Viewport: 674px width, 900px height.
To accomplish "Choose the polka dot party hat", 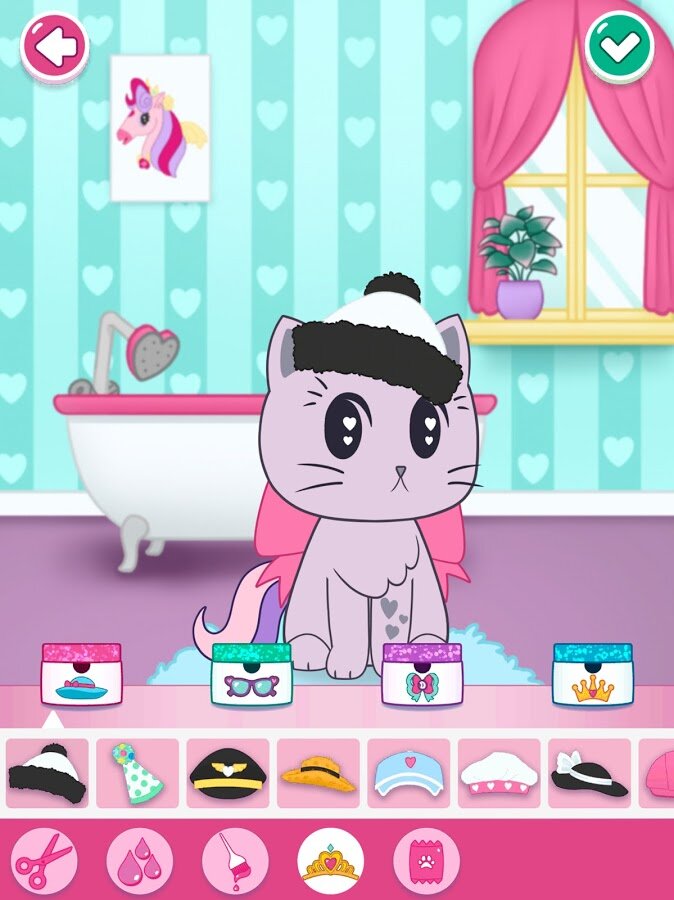I will 137,773.
